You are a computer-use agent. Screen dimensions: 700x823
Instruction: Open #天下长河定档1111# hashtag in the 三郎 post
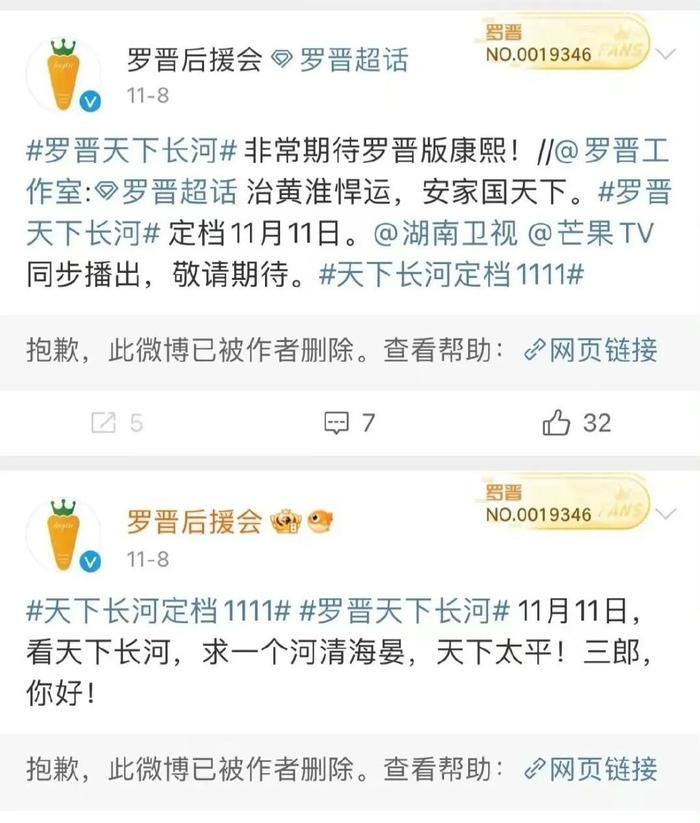click(157, 608)
